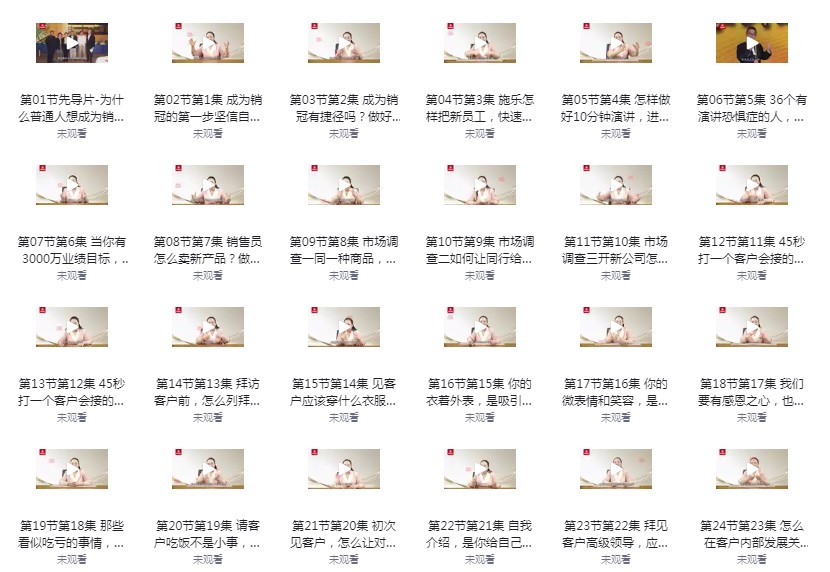Play 第15节第14集 见客户应该穿什么衣服
The image size is (830, 572).
point(344,327)
